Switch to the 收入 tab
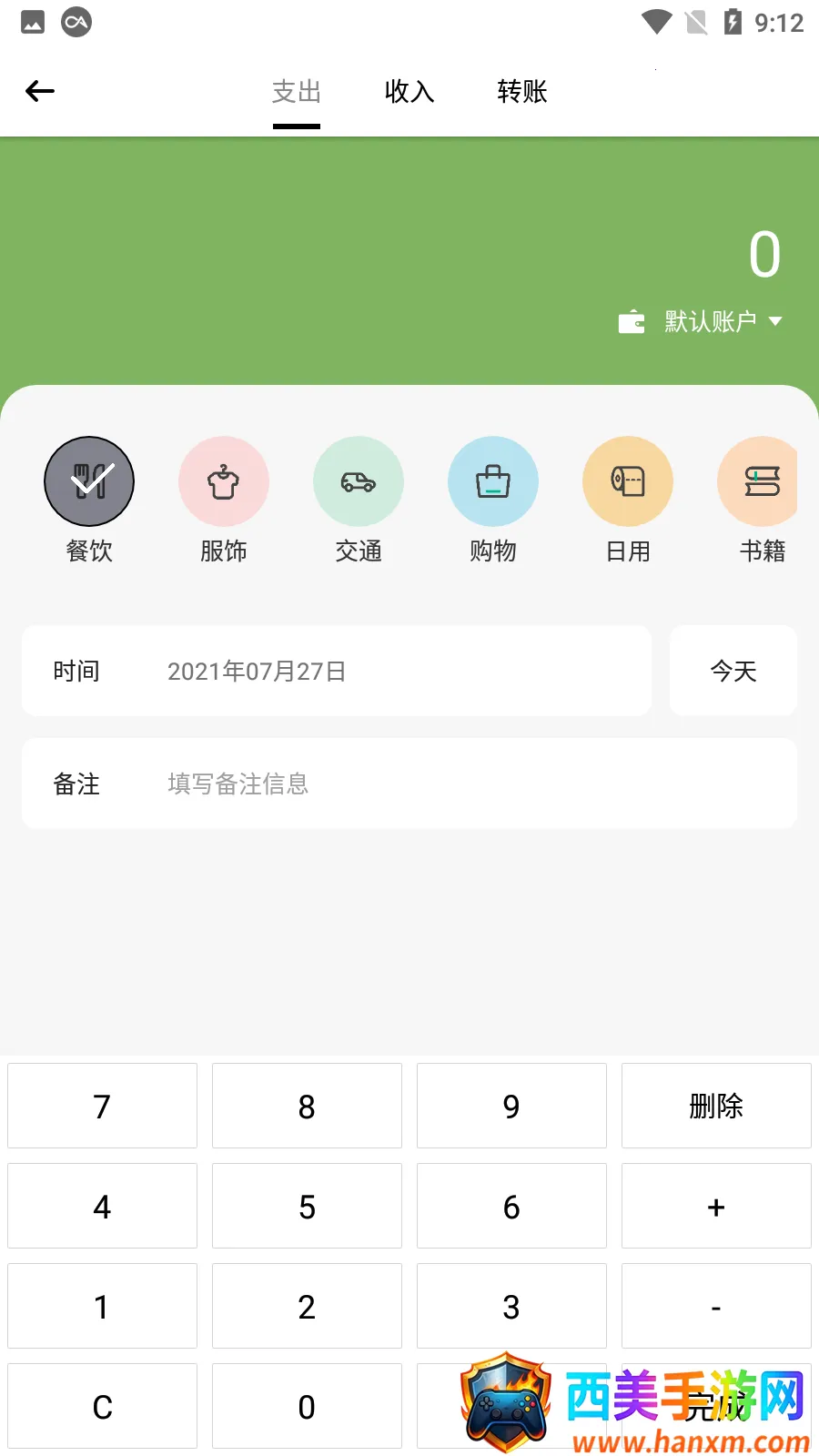 point(409,91)
